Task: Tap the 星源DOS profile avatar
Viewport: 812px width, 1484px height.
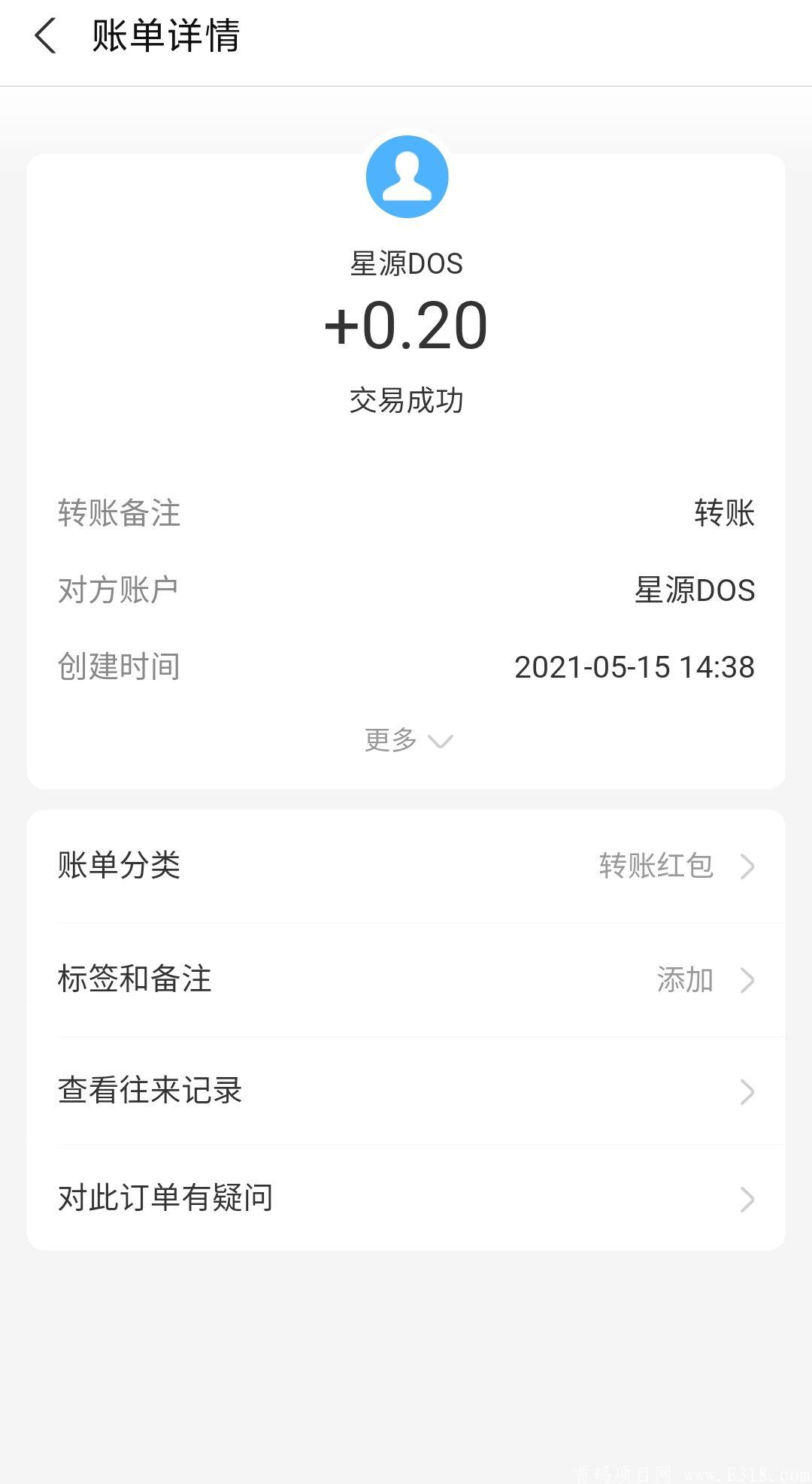Action: (x=407, y=177)
